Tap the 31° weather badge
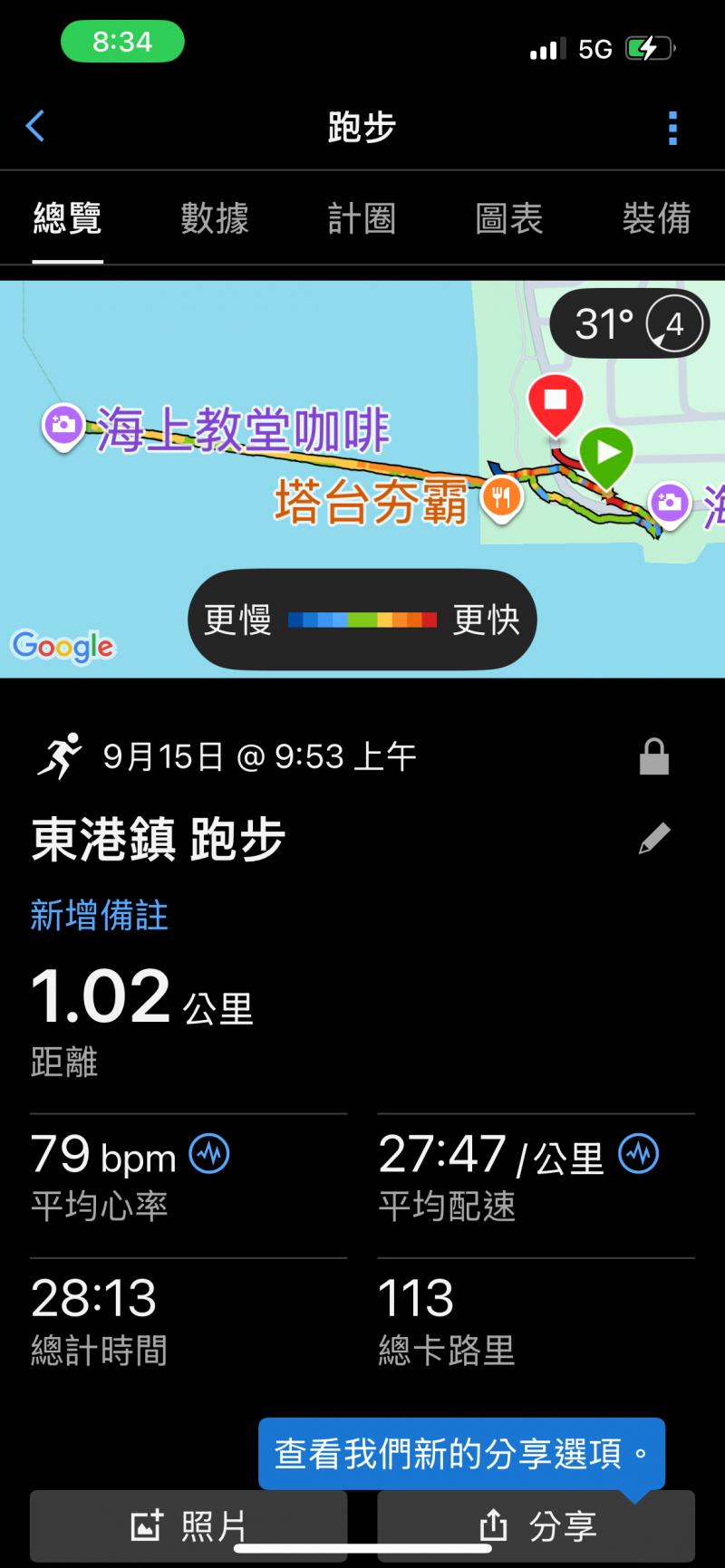 point(629,324)
